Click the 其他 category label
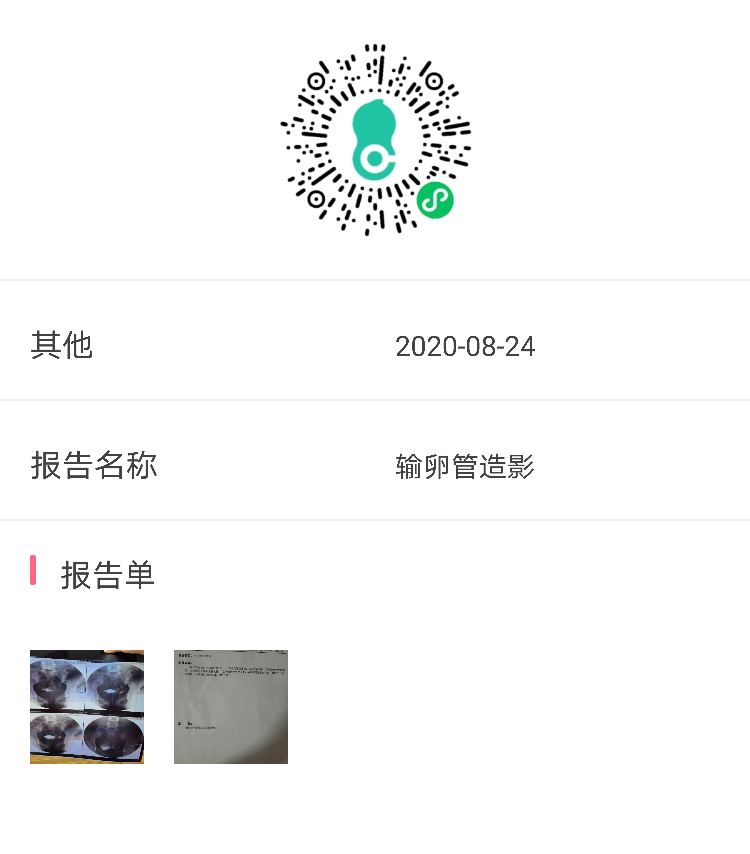The height and width of the screenshot is (854, 750). click(62, 344)
